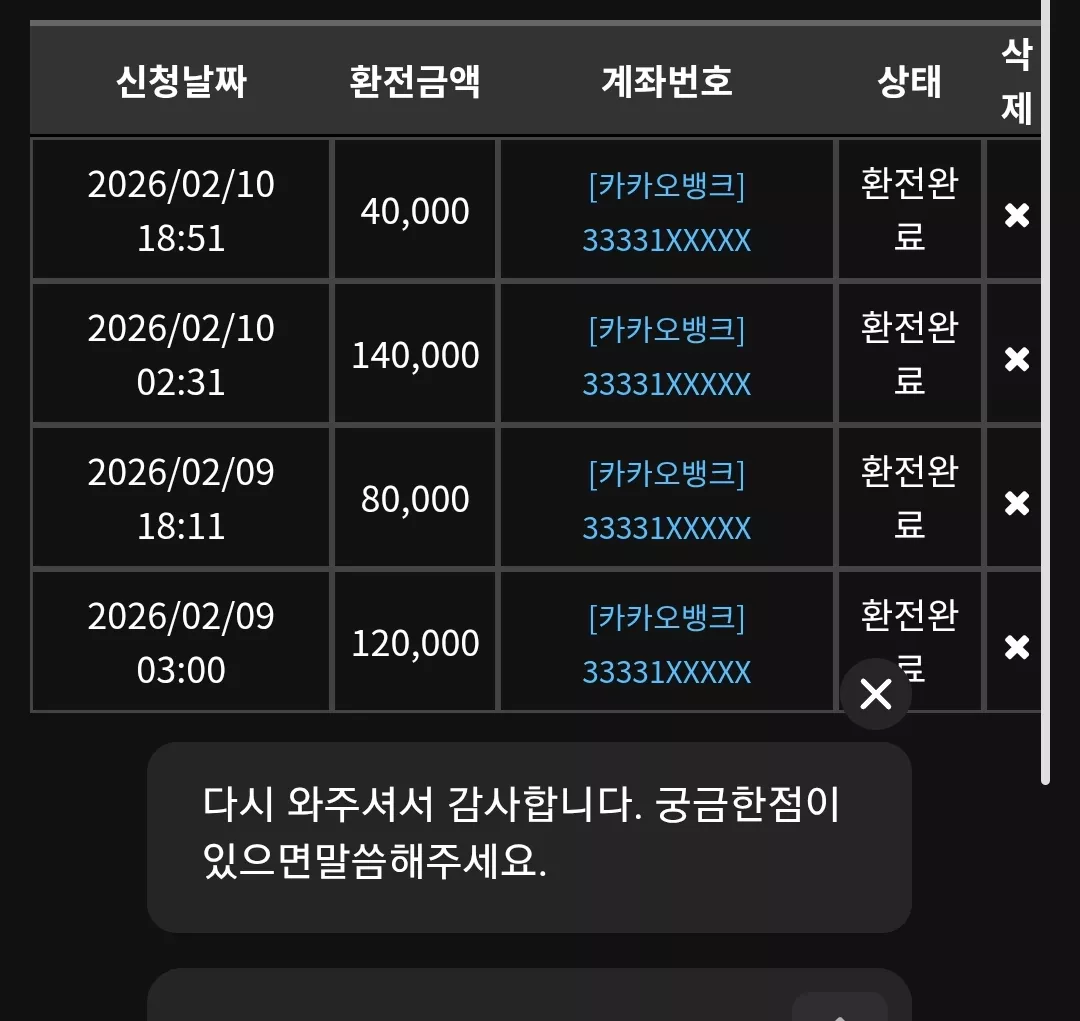
Task: Open the greeting message chat bubble
Action: pos(529,837)
